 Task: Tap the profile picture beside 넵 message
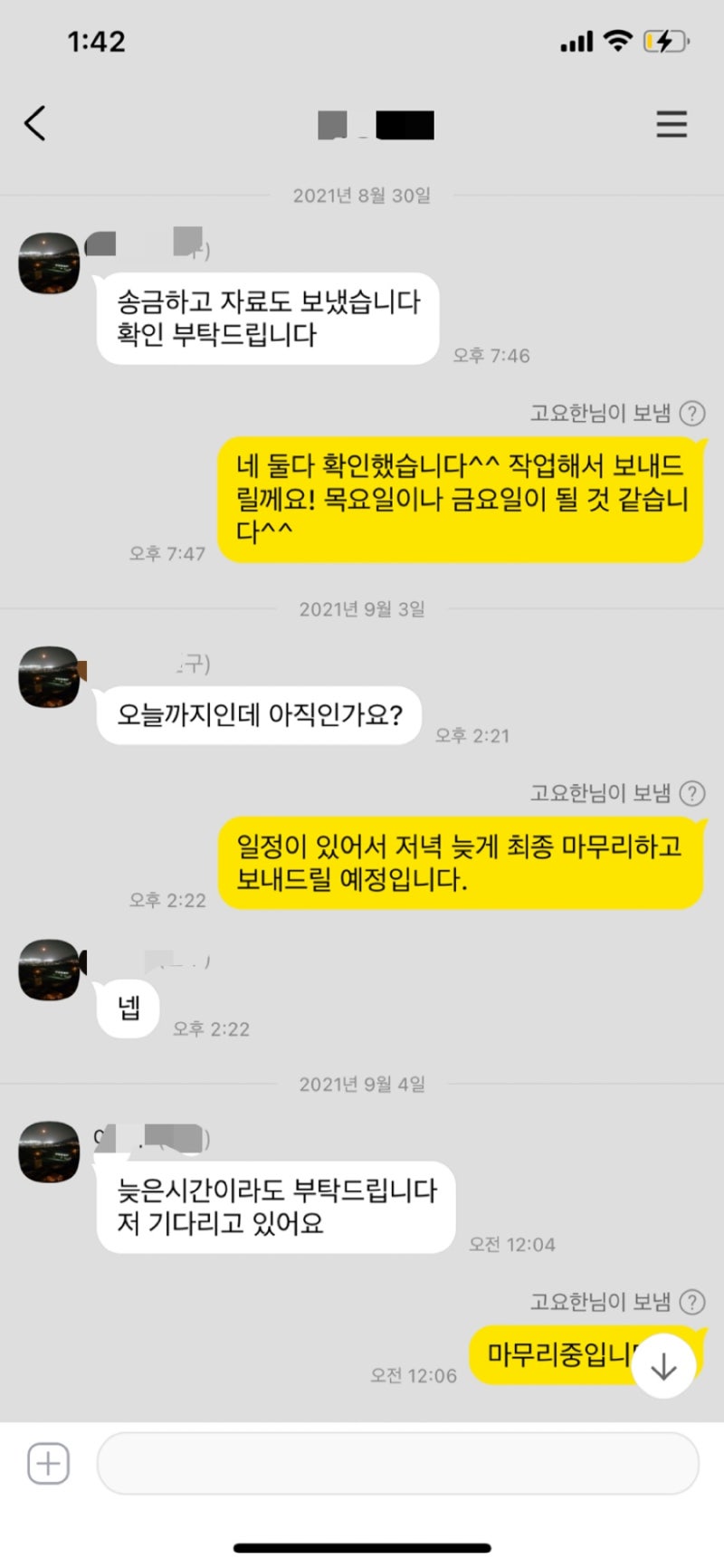tap(50, 970)
